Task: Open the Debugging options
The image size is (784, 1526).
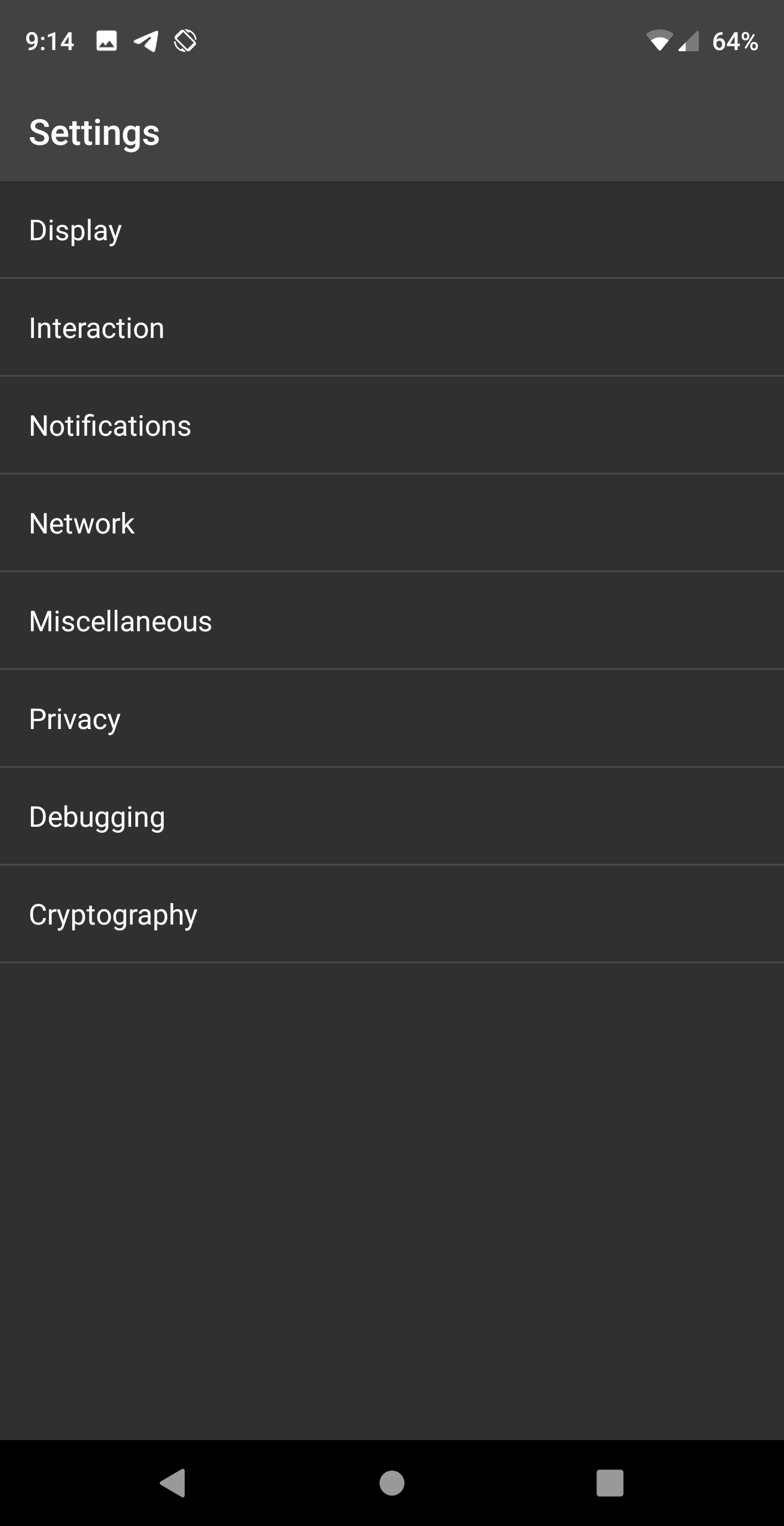Action: pos(392,817)
